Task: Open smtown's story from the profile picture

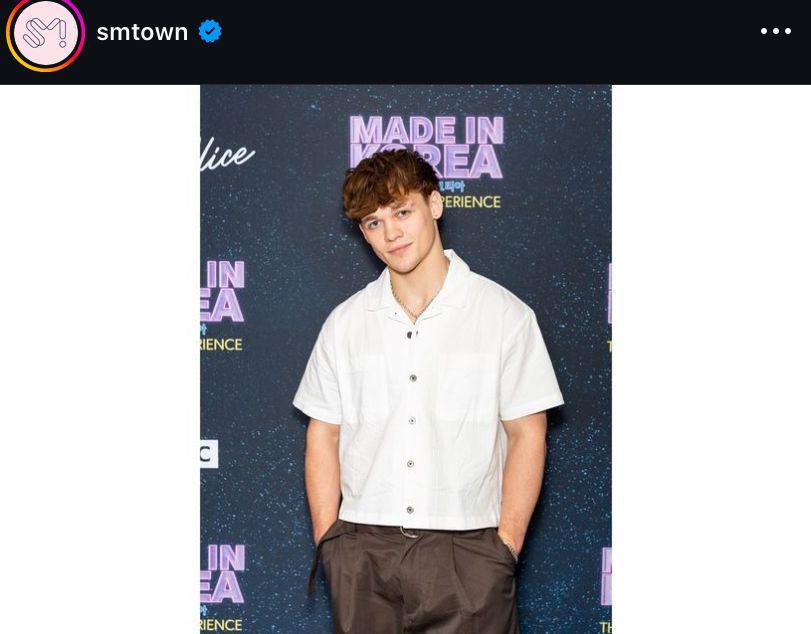Action: [45, 33]
